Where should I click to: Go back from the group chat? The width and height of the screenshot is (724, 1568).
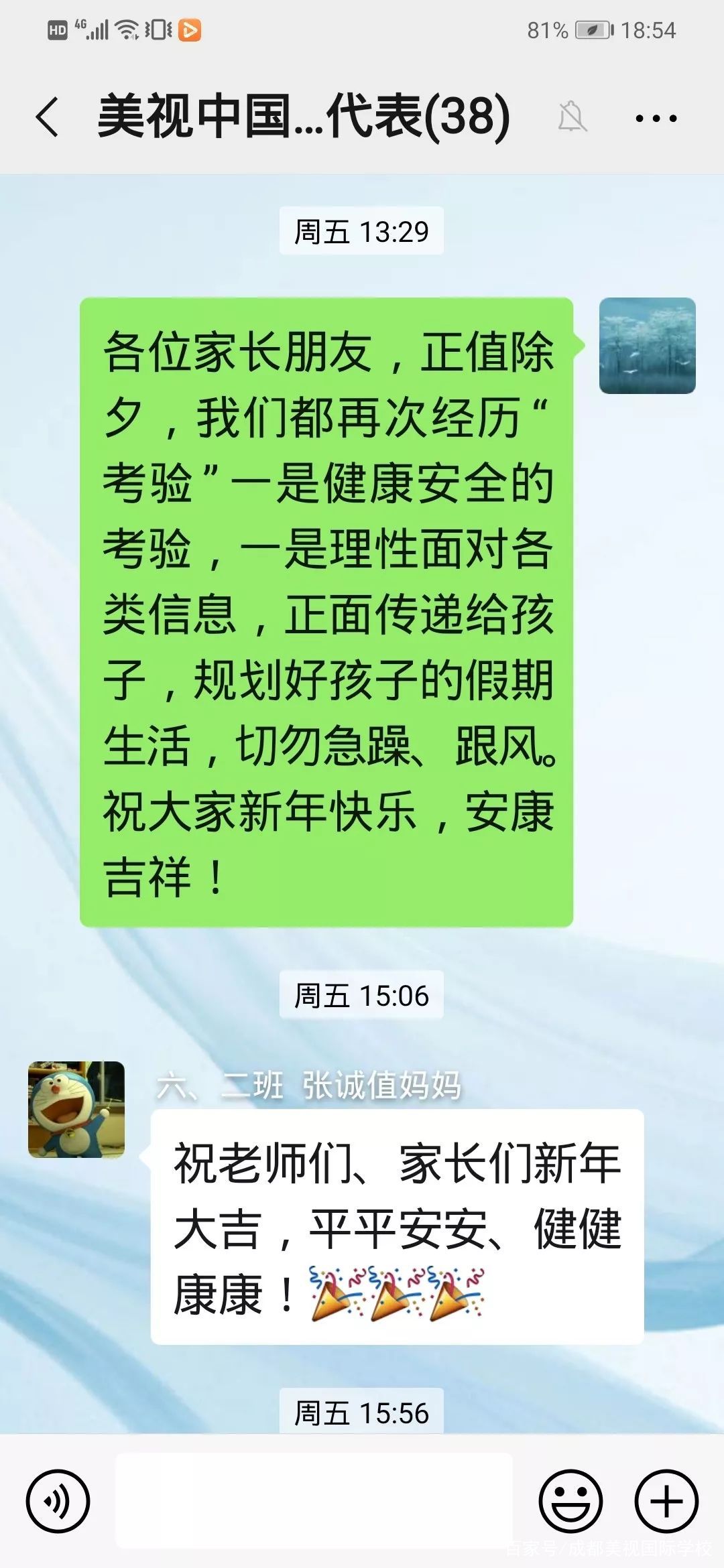click(x=47, y=117)
